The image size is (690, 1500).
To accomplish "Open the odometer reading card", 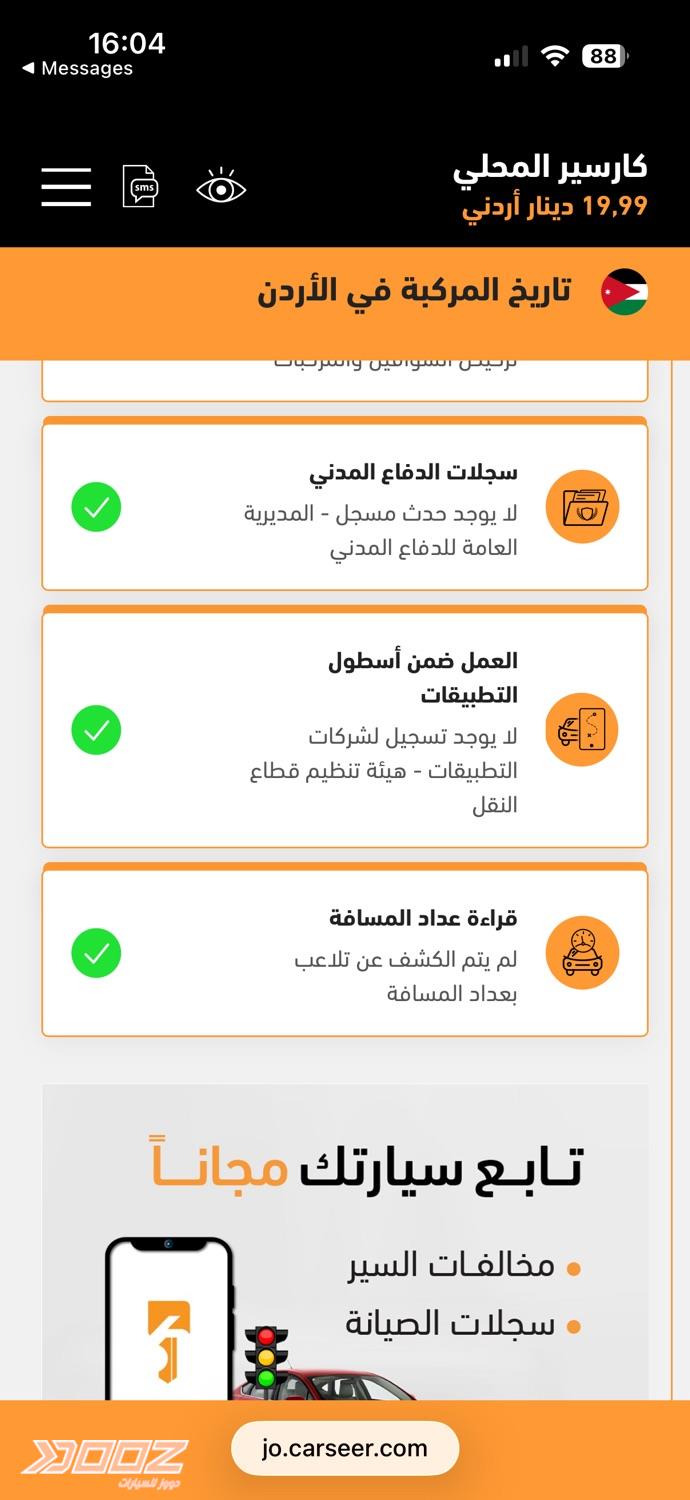I will [x=345, y=953].
